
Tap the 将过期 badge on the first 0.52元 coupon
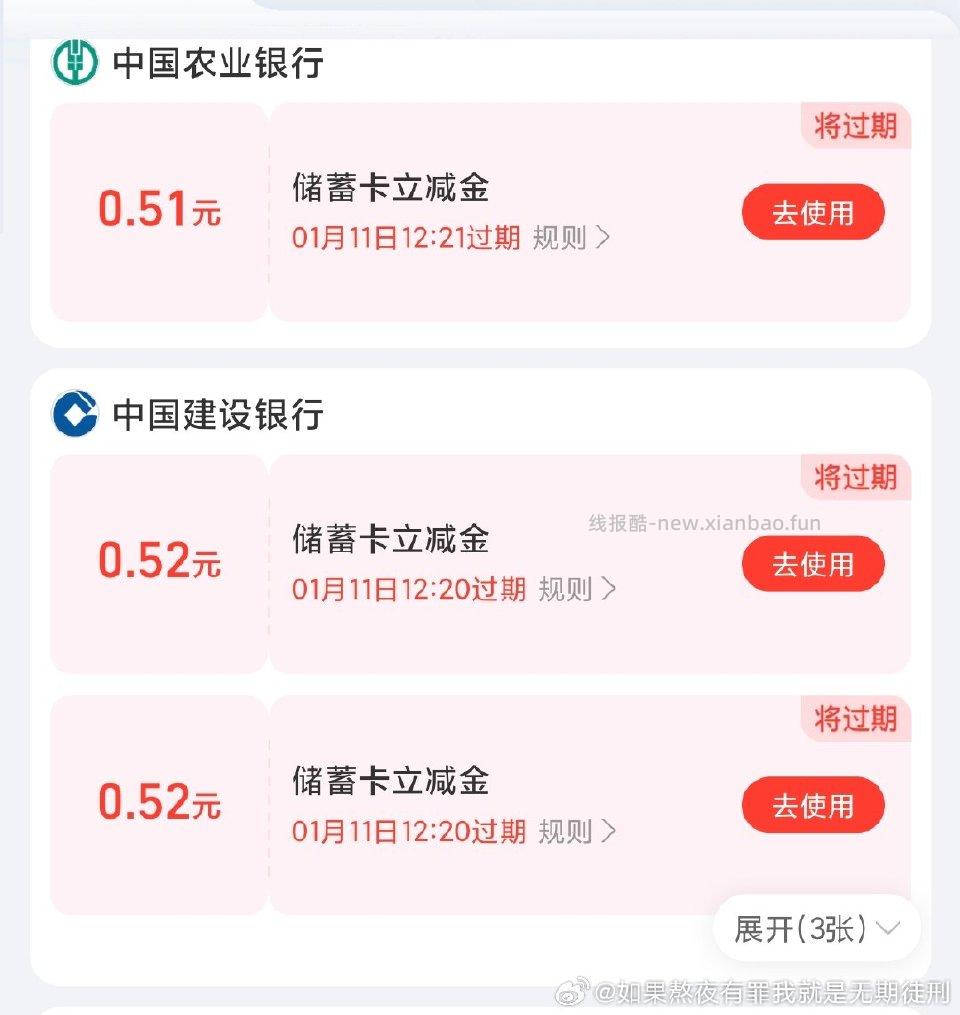pyautogui.click(x=855, y=478)
